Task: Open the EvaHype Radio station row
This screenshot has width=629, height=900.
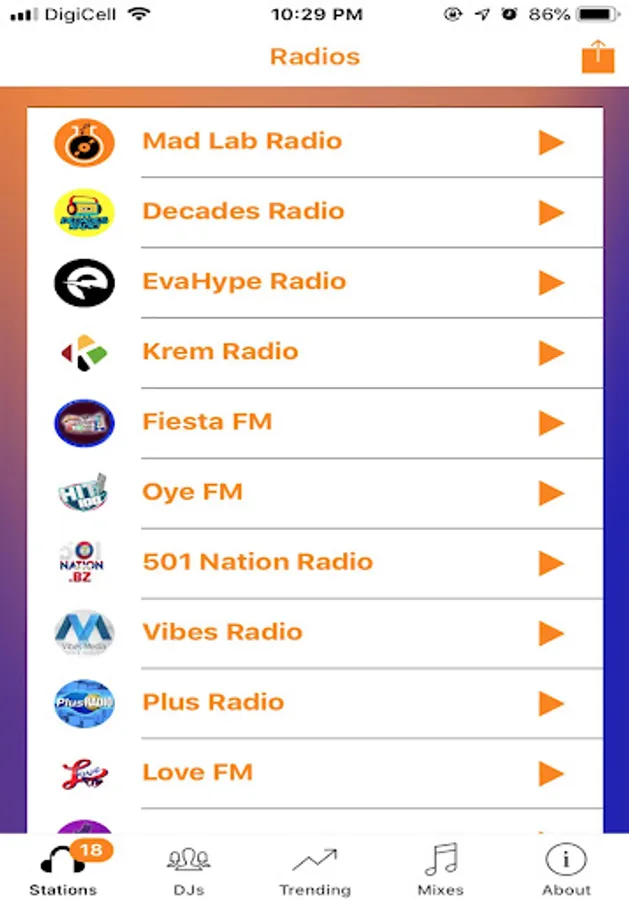Action: click(244, 282)
